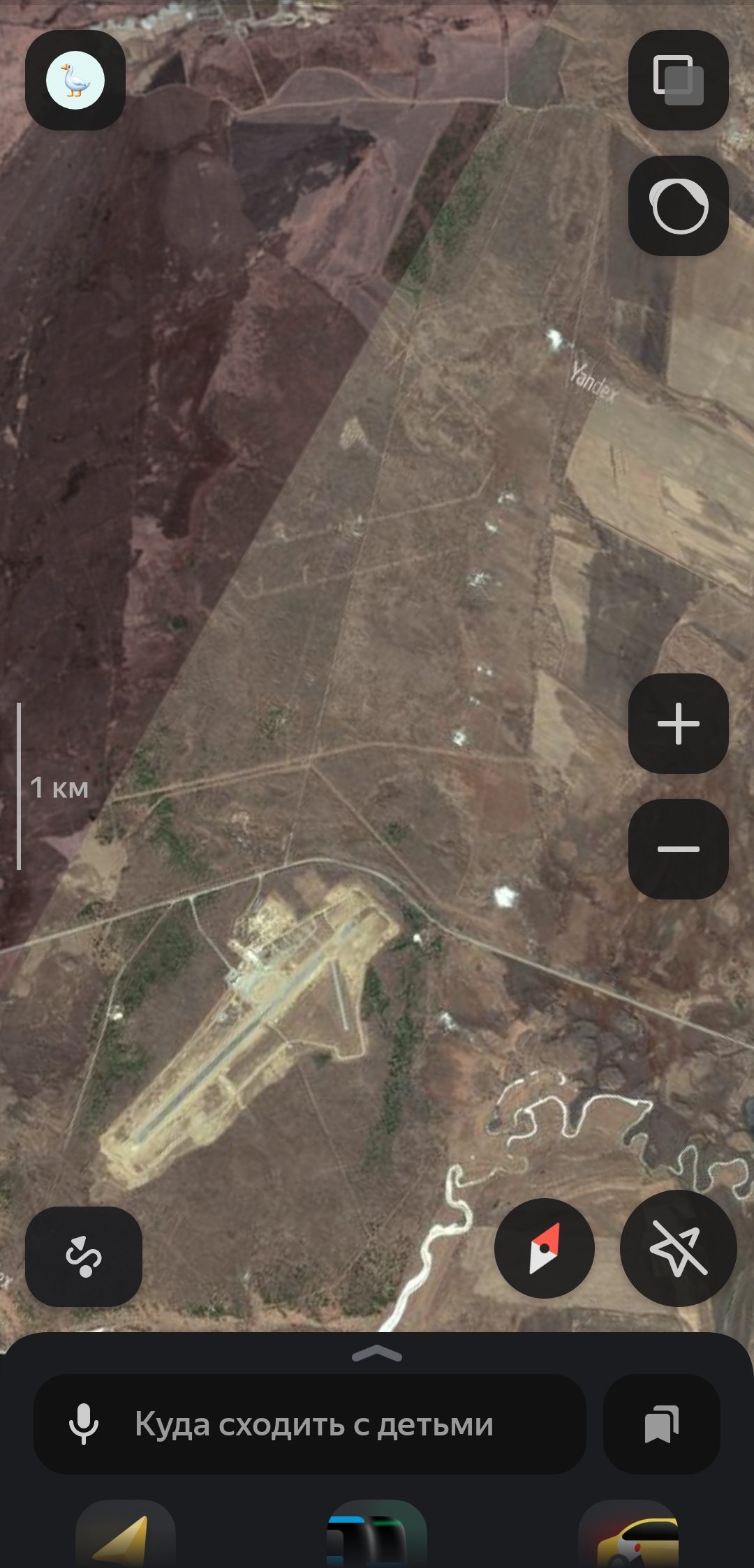Tap the microphone for voice search
Screen dimensions: 754x1568
tap(84, 1424)
